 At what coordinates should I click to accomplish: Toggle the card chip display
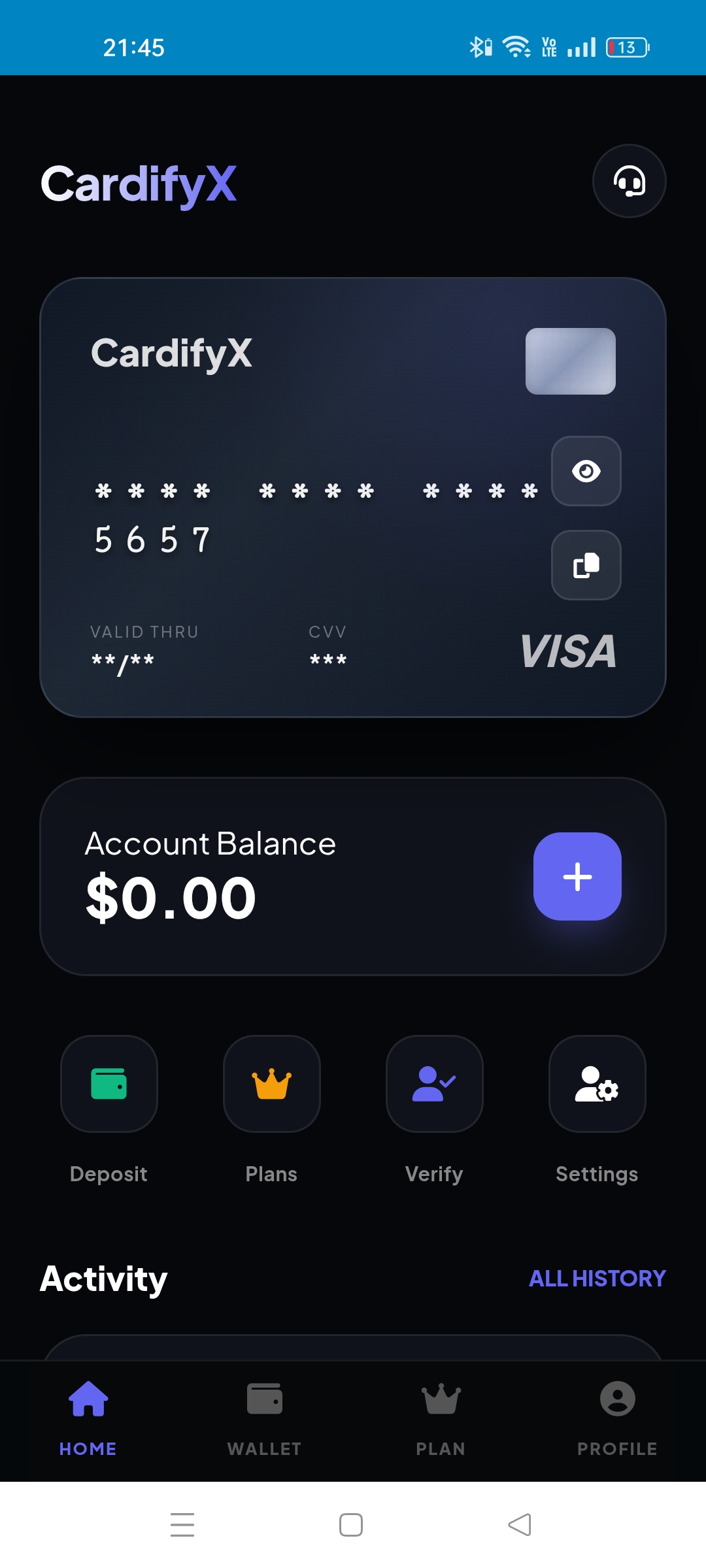[571, 361]
